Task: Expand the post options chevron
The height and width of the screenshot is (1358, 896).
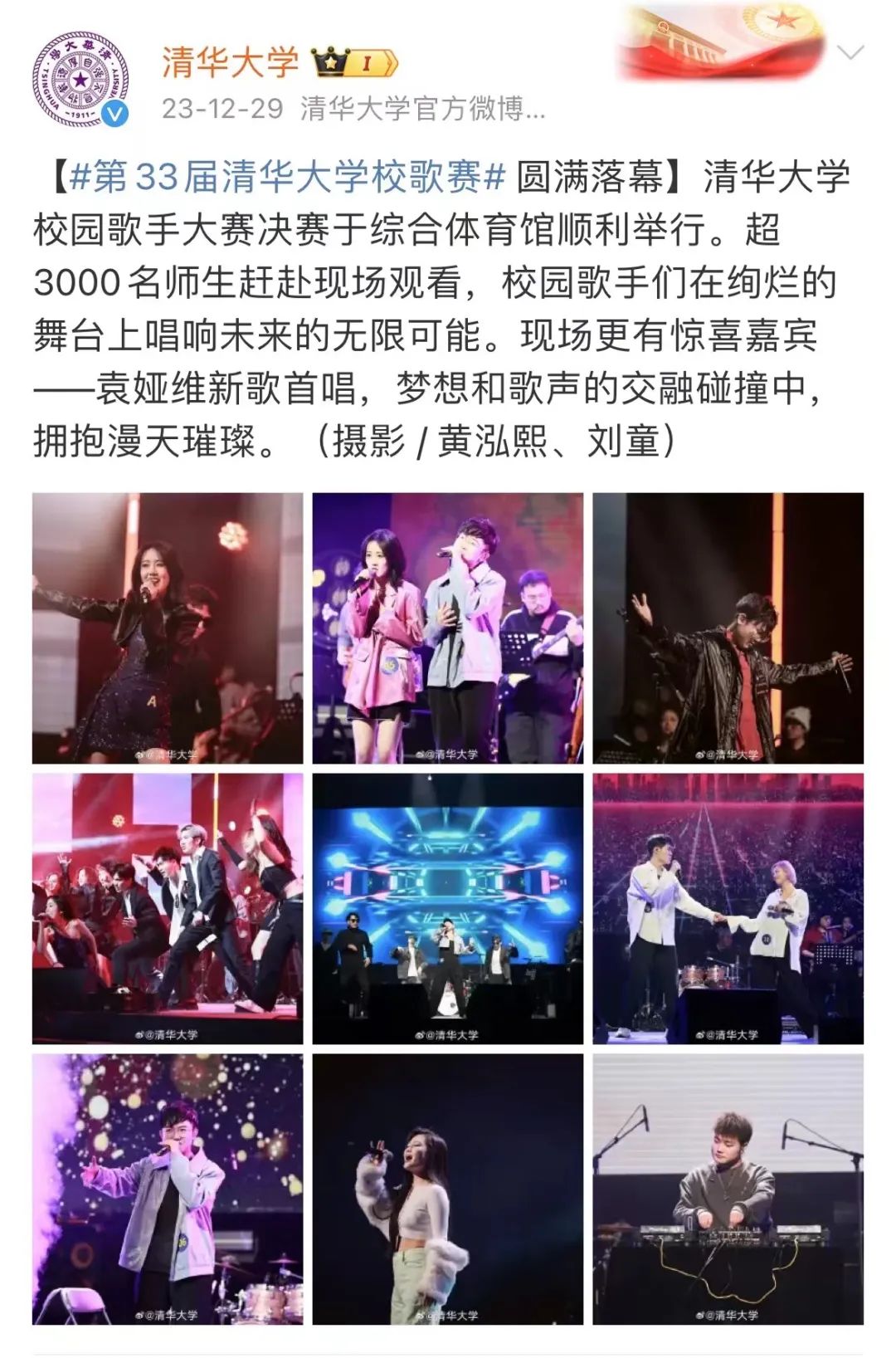Action: 850,54
